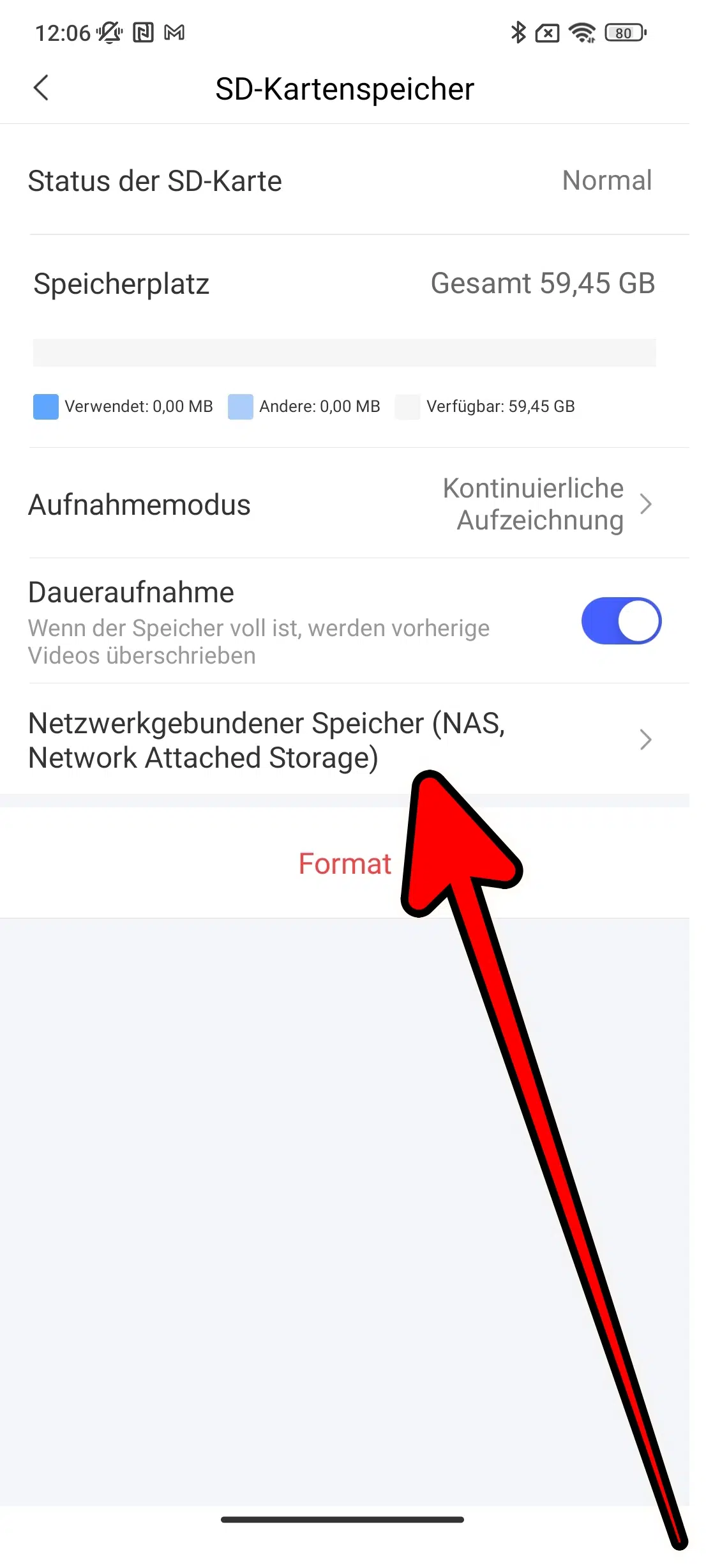
Task: Go back from SD-Kartenspeicher
Action: (x=41, y=88)
